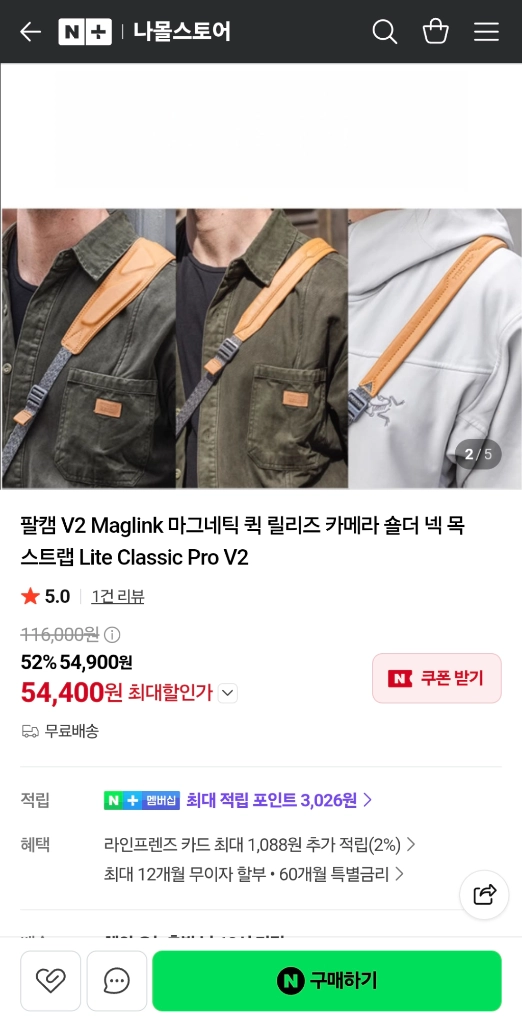View 12개월 무이자 할부 details

point(253,874)
